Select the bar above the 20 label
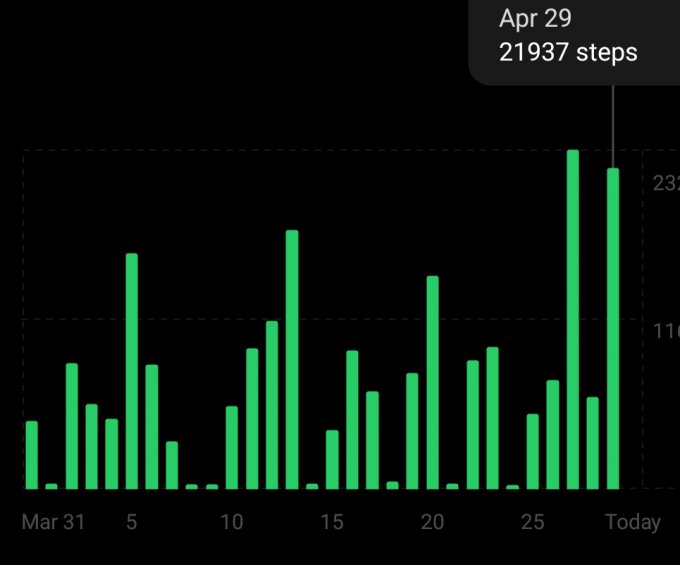The width and height of the screenshot is (680, 565). coord(432,382)
